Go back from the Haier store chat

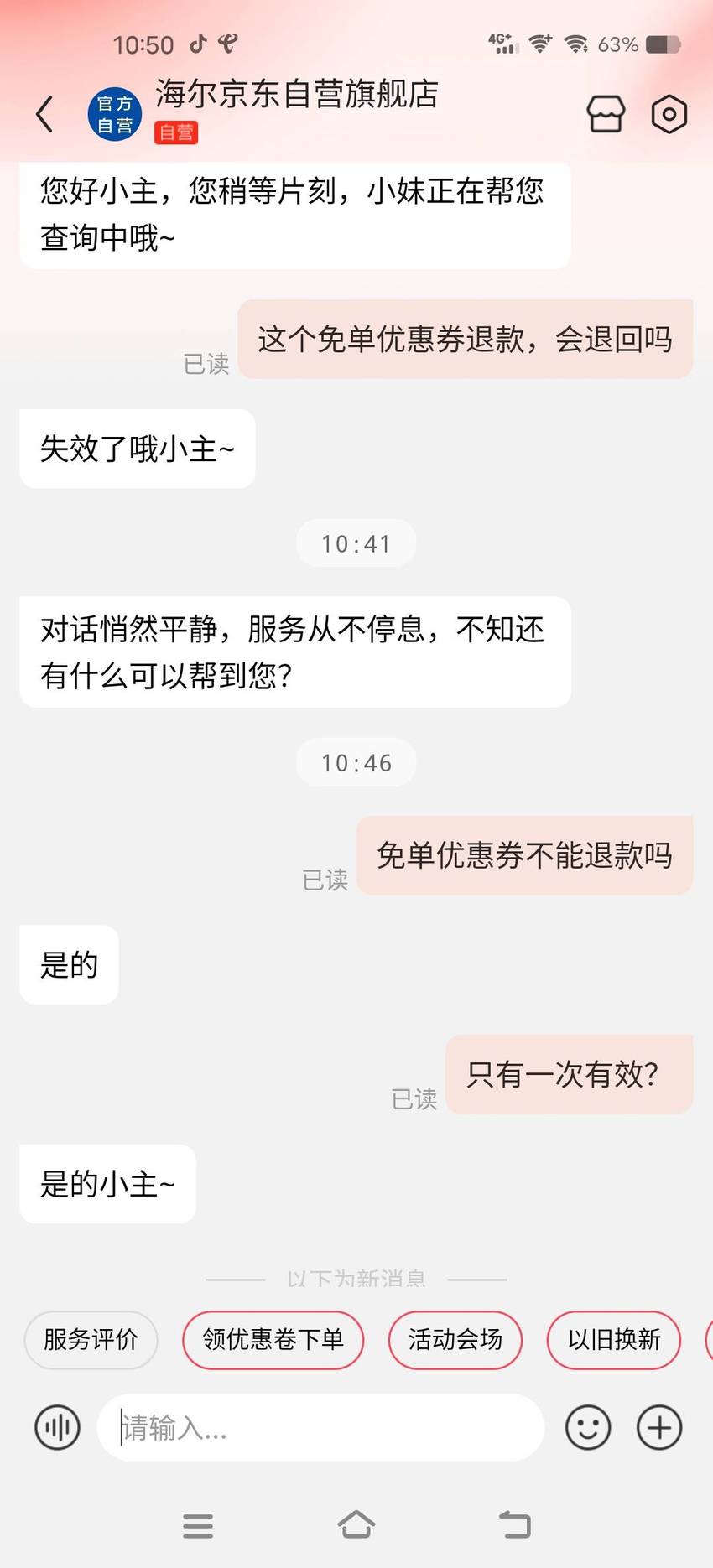45,114
